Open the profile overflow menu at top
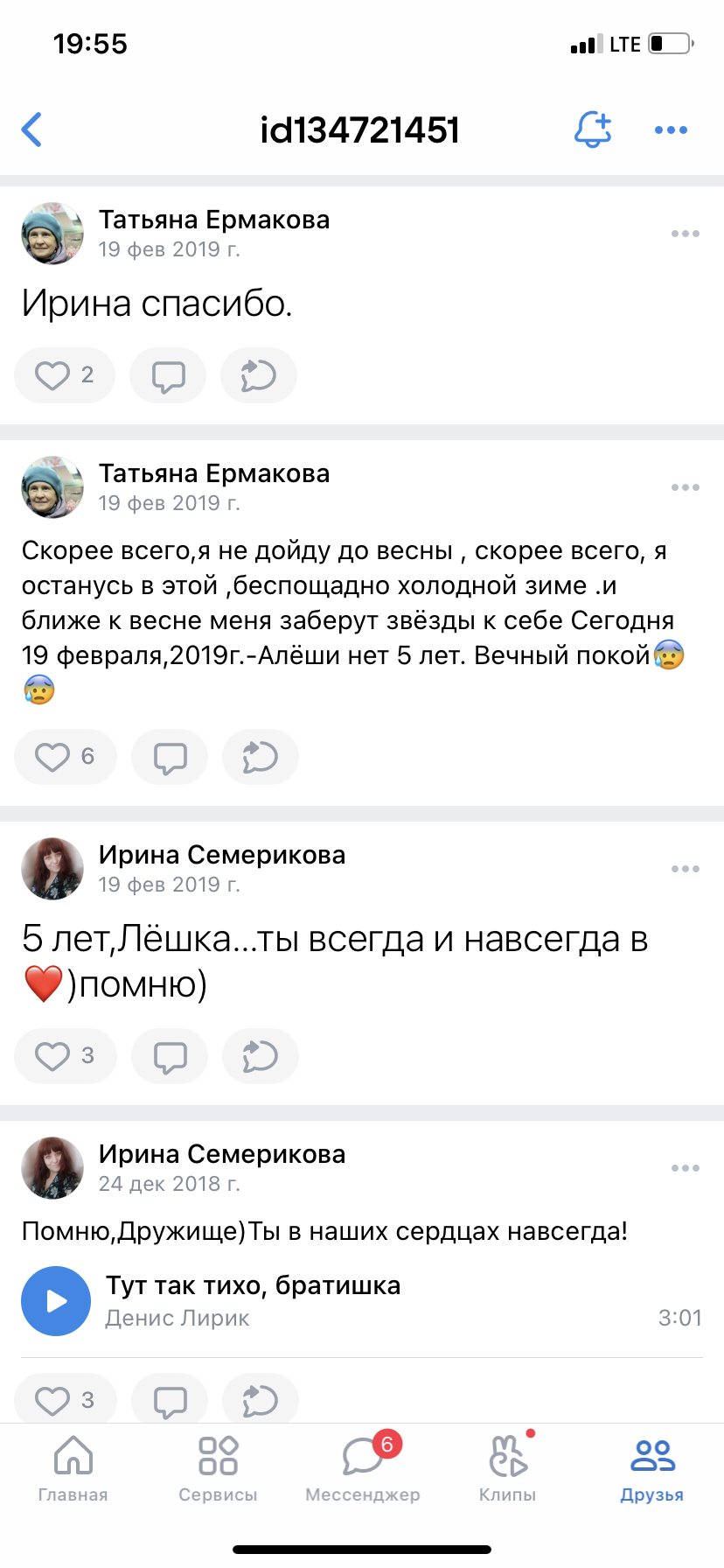Screen dimensions: 724x1568 tap(671, 130)
